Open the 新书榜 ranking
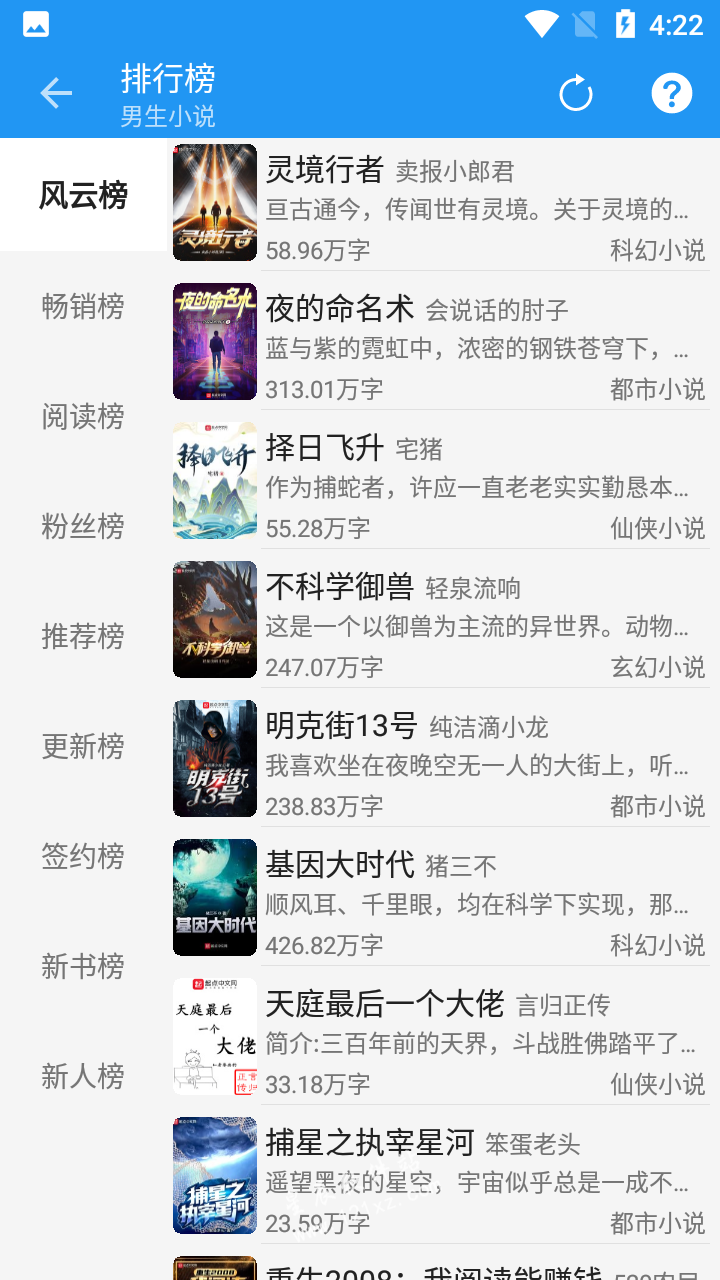 pyautogui.click(x=83, y=966)
